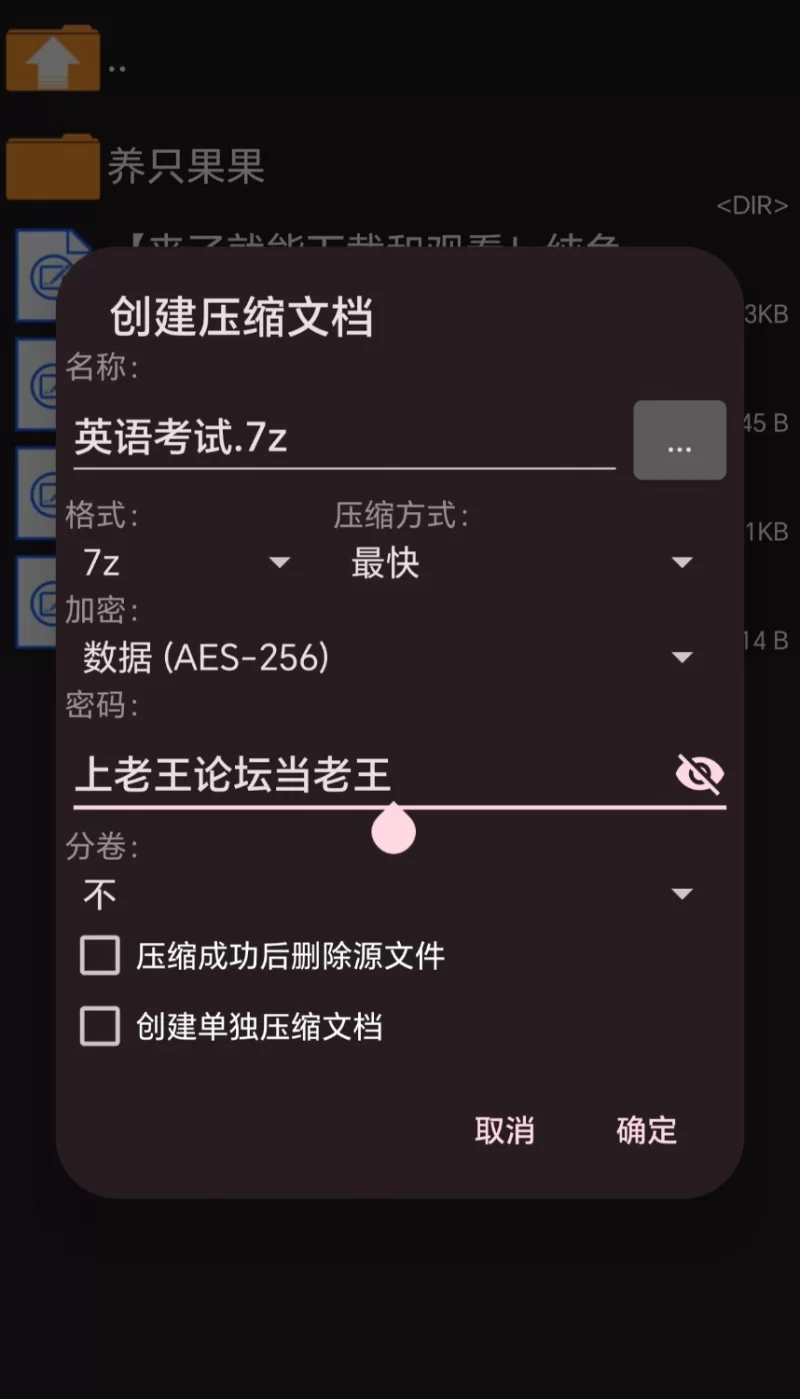This screenshot has height=1399, width=800.
Task: Confirm archive creation with 确定
Action: [x=646, y=1131]
